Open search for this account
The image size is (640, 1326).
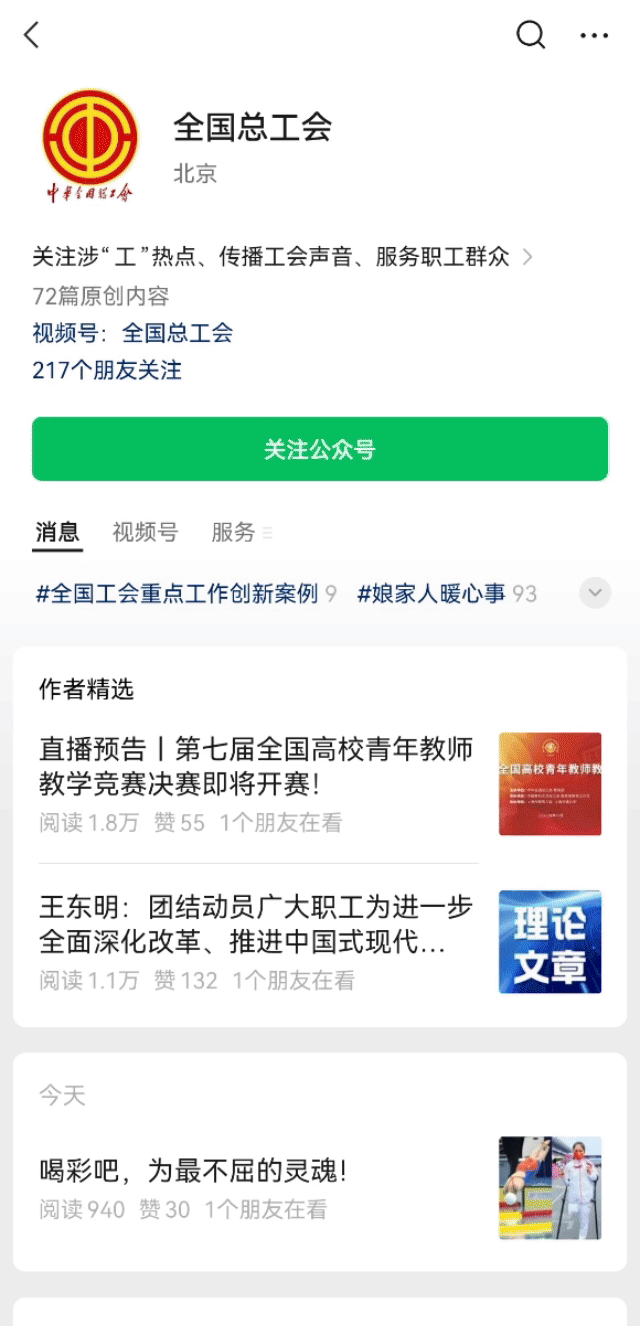point(531,35)
